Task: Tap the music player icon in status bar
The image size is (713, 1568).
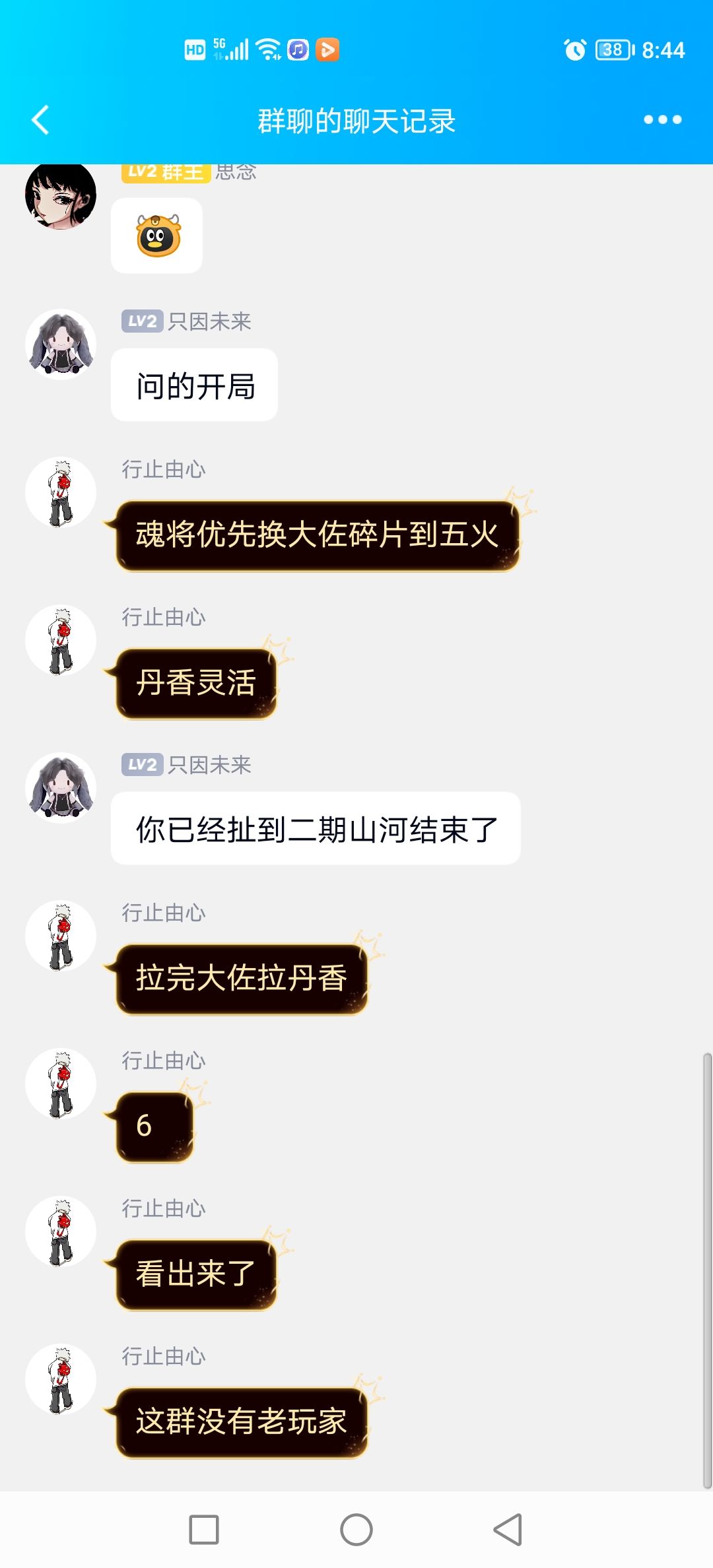Action: click(x=296, y=49)
